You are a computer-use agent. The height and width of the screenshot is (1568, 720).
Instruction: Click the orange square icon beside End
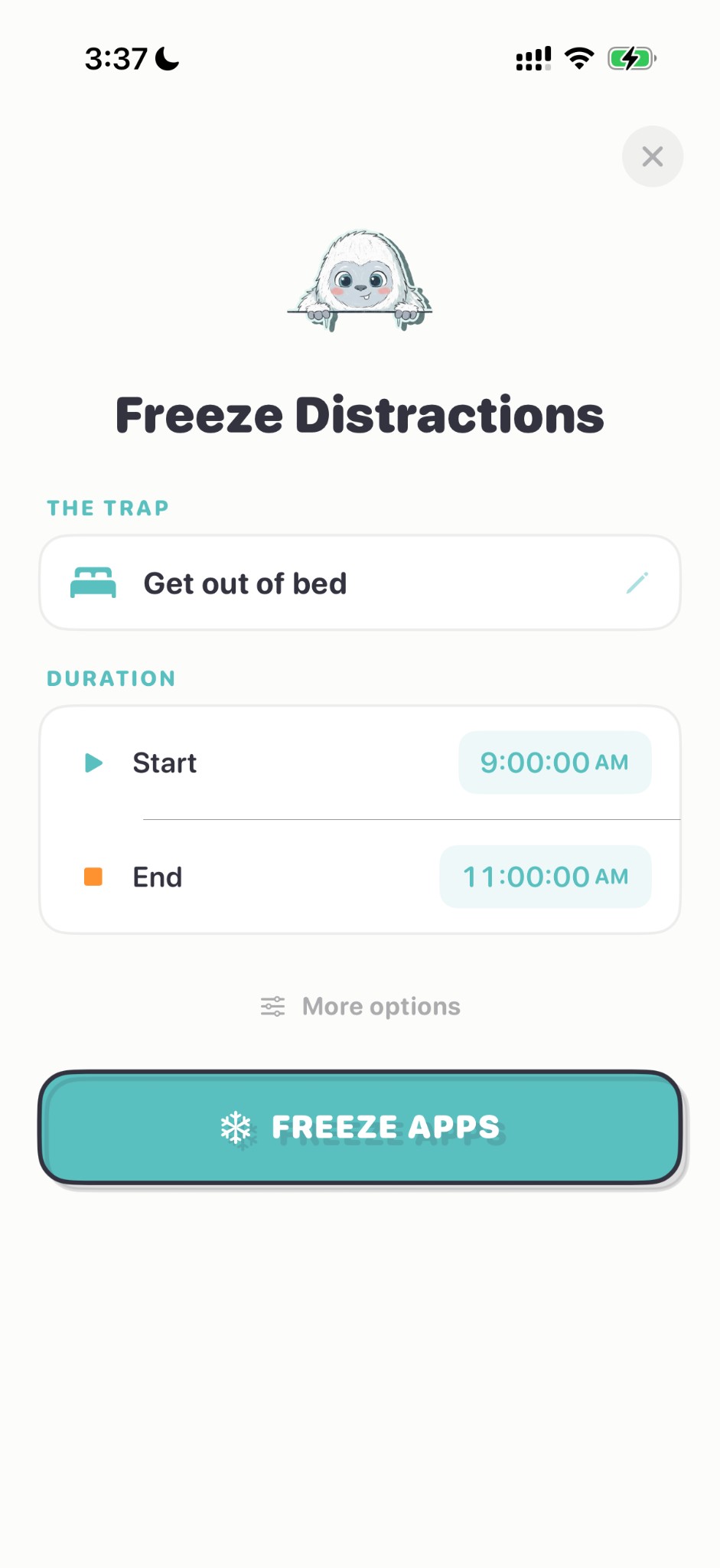pyautogui.click(x=93, y=877)
